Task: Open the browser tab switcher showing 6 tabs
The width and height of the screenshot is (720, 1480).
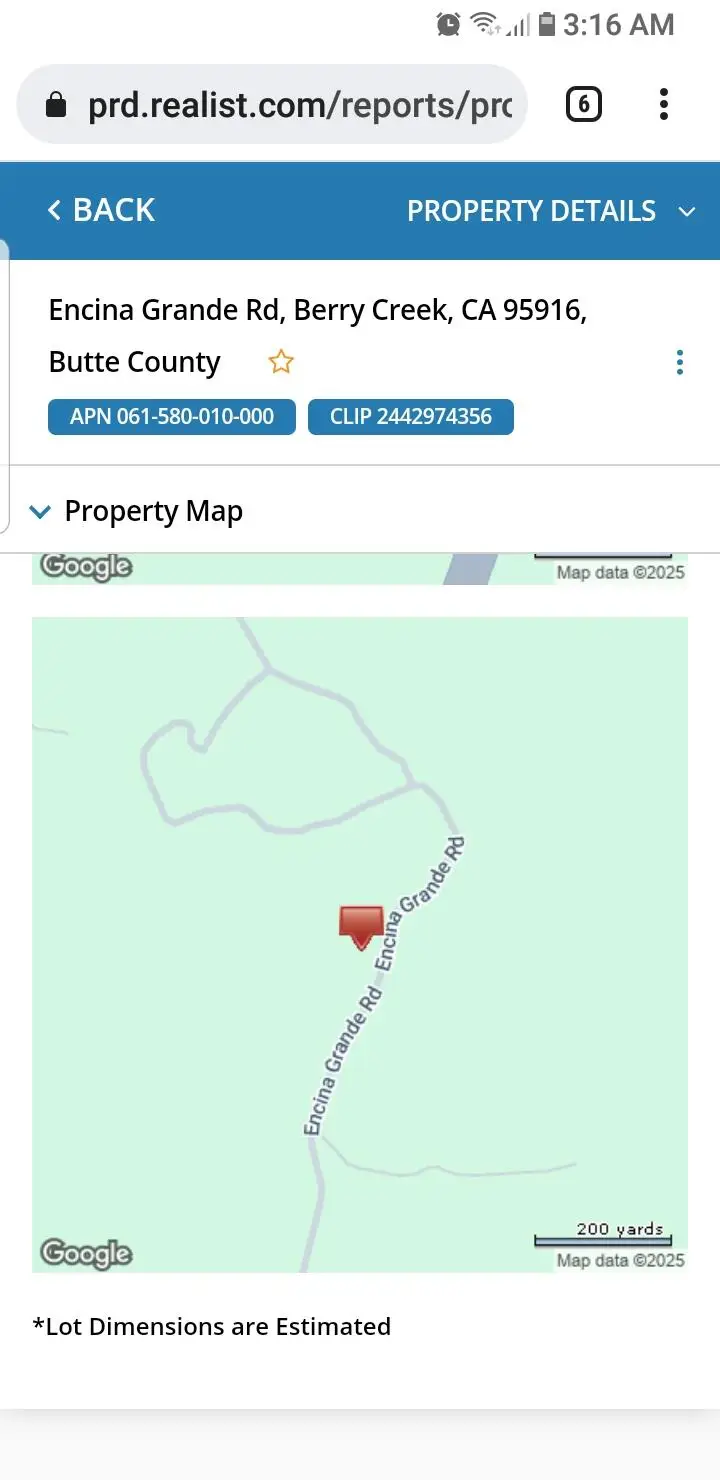Action: (x=583, y=103)
